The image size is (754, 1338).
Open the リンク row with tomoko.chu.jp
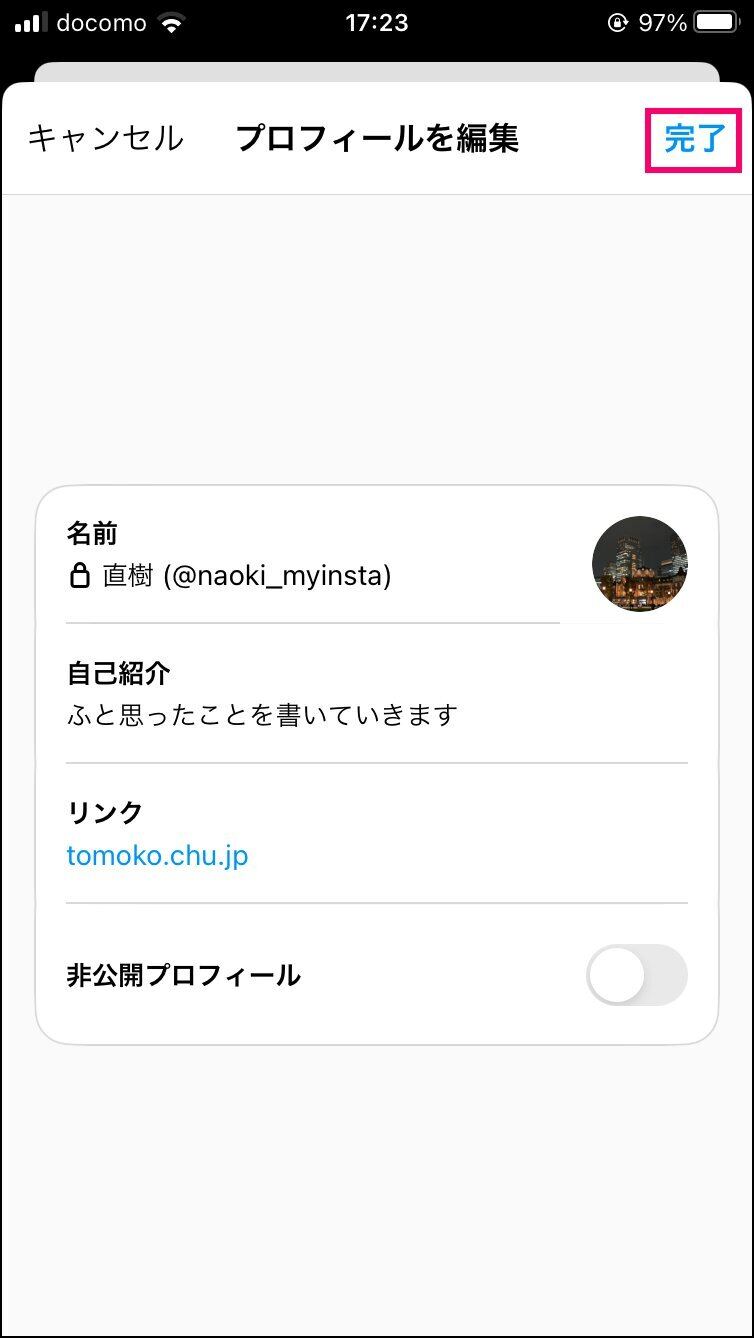(376, 833)
